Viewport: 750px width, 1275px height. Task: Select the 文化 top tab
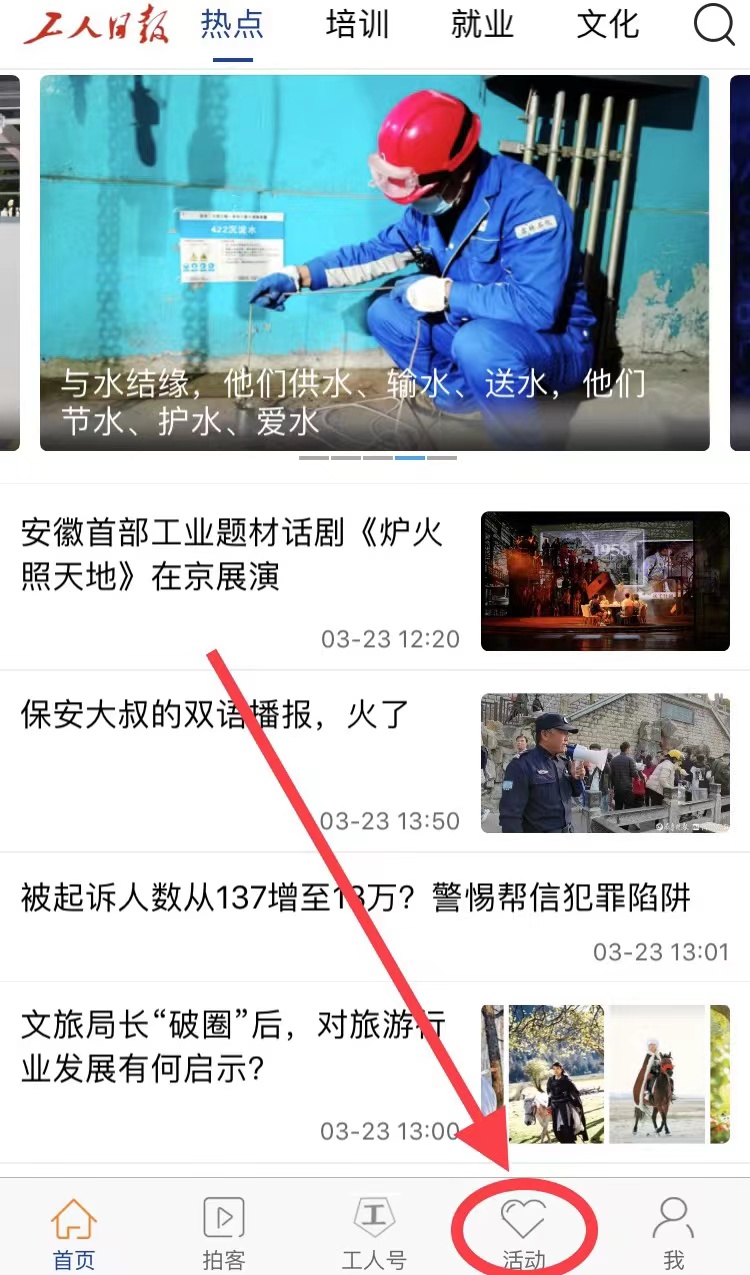coord(607,25)
